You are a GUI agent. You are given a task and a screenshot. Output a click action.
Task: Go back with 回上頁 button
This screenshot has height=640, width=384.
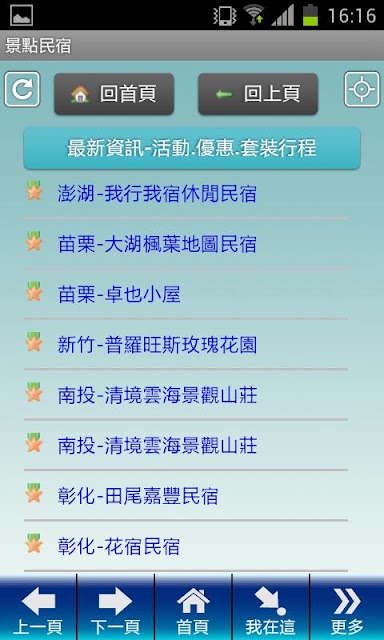tap(258, 94)
